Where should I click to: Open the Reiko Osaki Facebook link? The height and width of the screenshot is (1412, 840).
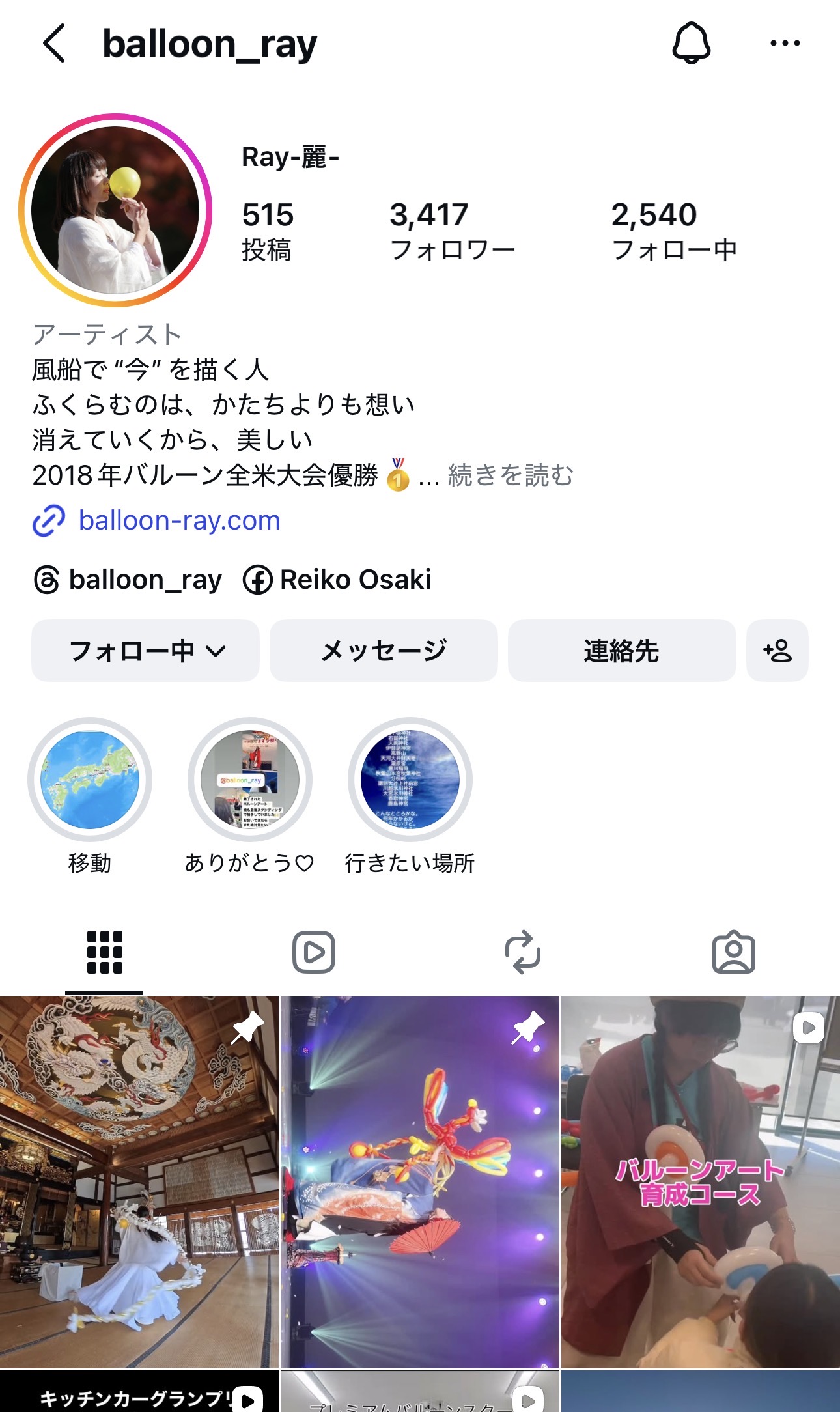point(337,580)
